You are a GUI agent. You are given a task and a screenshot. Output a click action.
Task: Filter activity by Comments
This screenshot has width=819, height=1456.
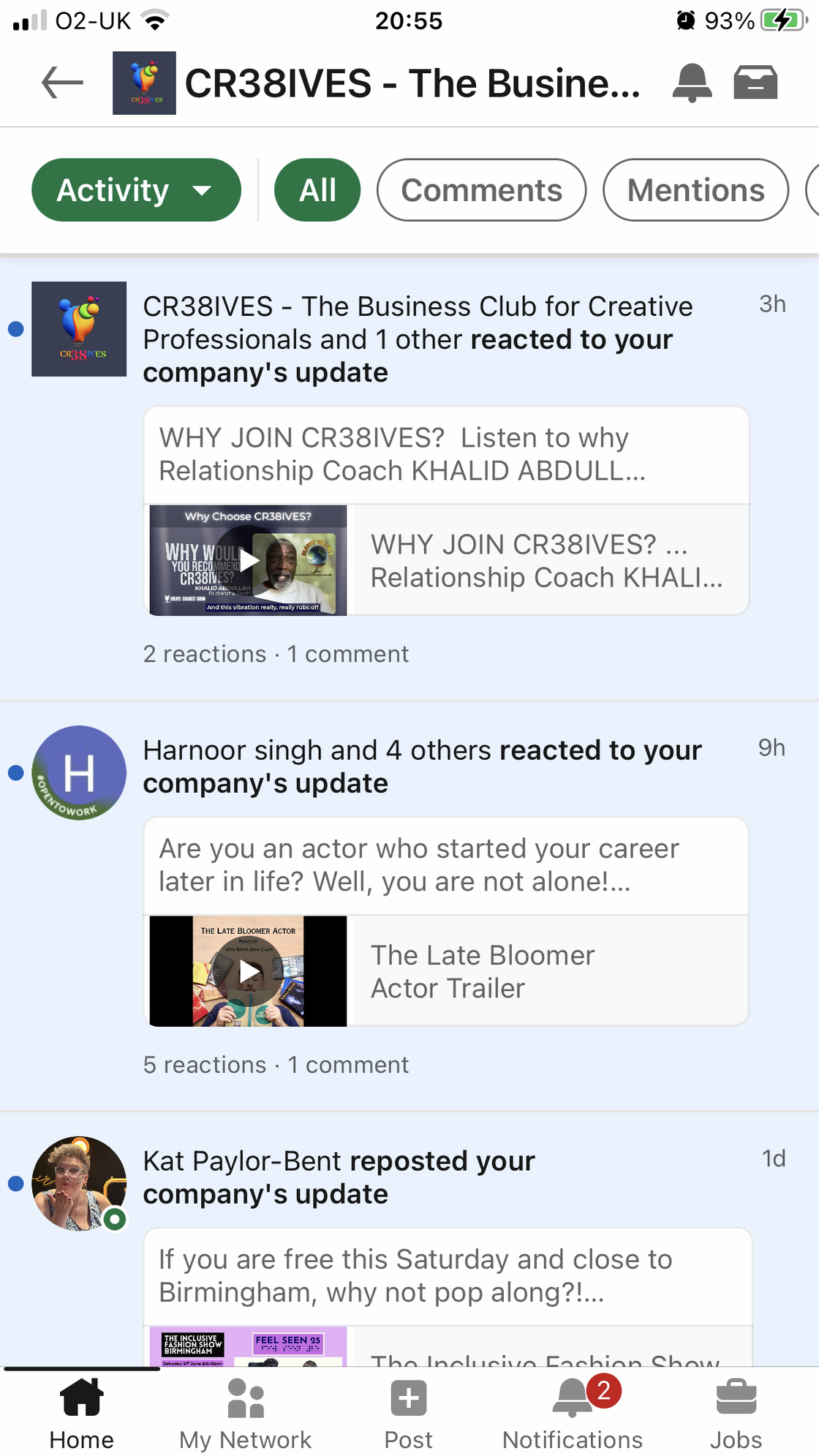481,190
